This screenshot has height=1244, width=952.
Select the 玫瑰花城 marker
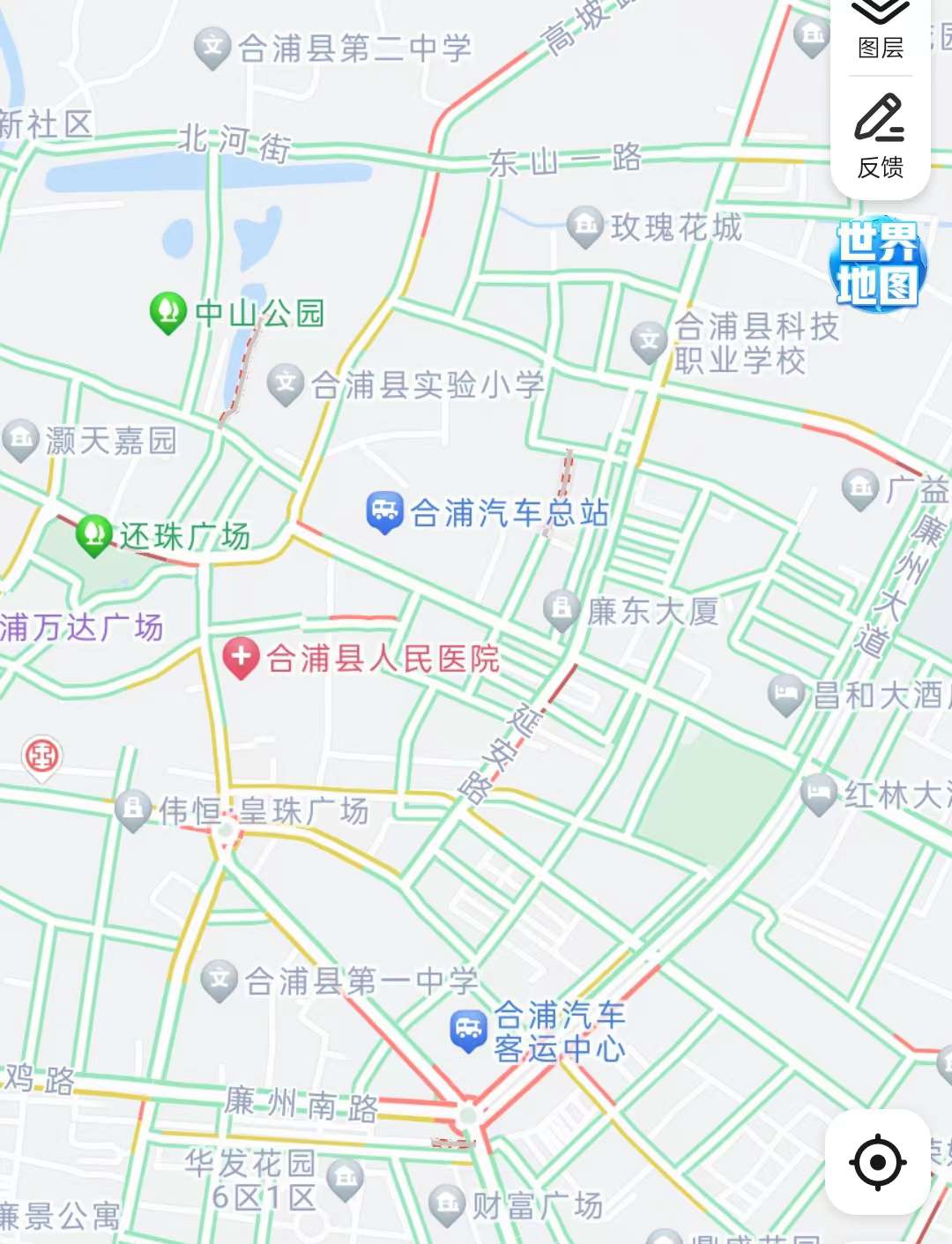[x=584, y=227]
